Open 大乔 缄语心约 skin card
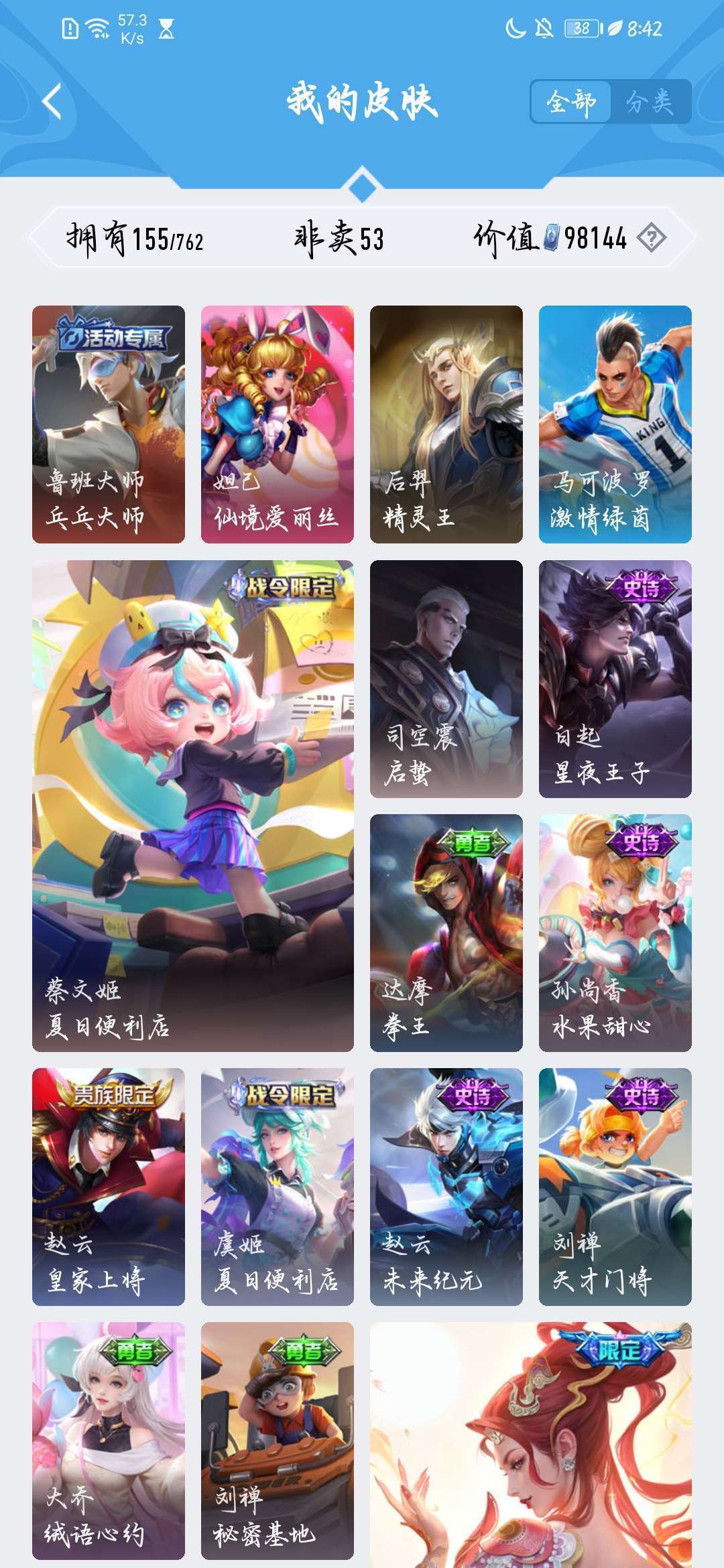Viewport: 724px width, 1568px height. click(109, 1441)
